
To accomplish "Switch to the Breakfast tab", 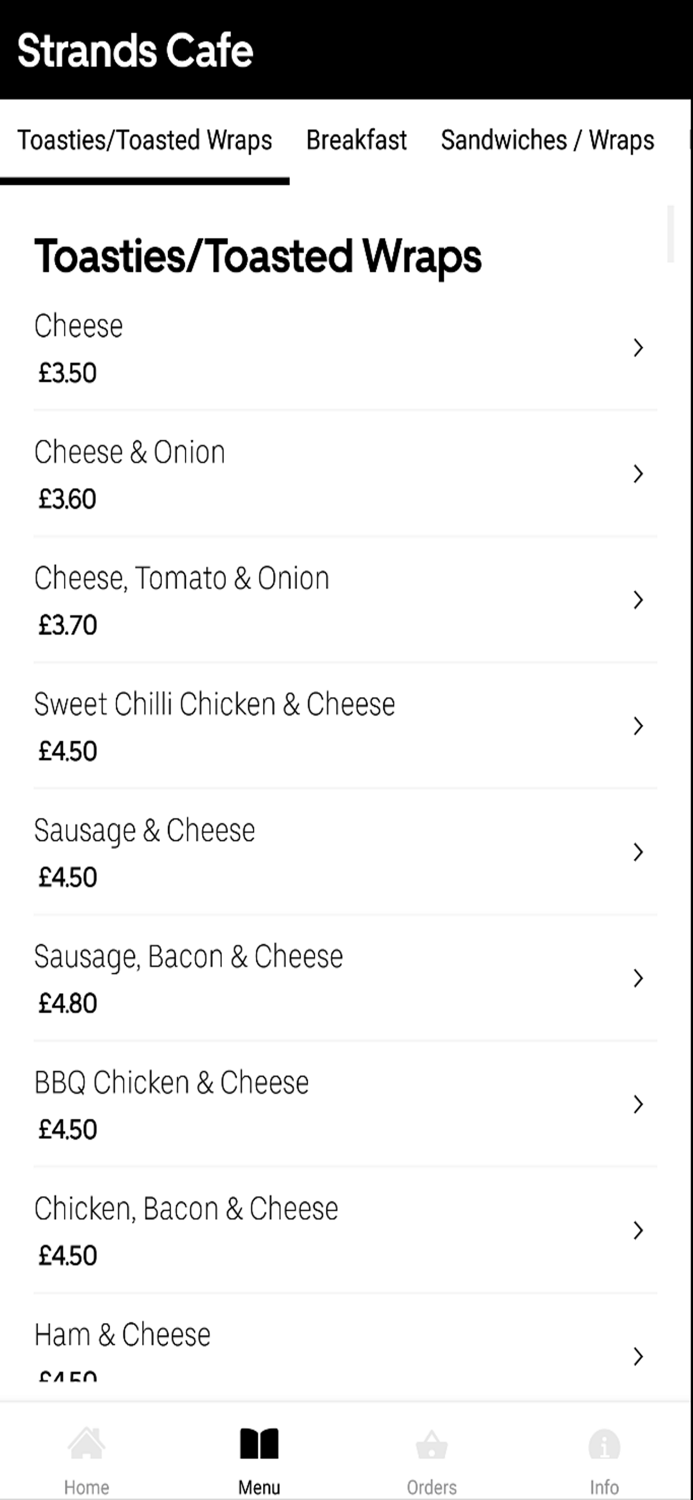I will coord(356,140).
